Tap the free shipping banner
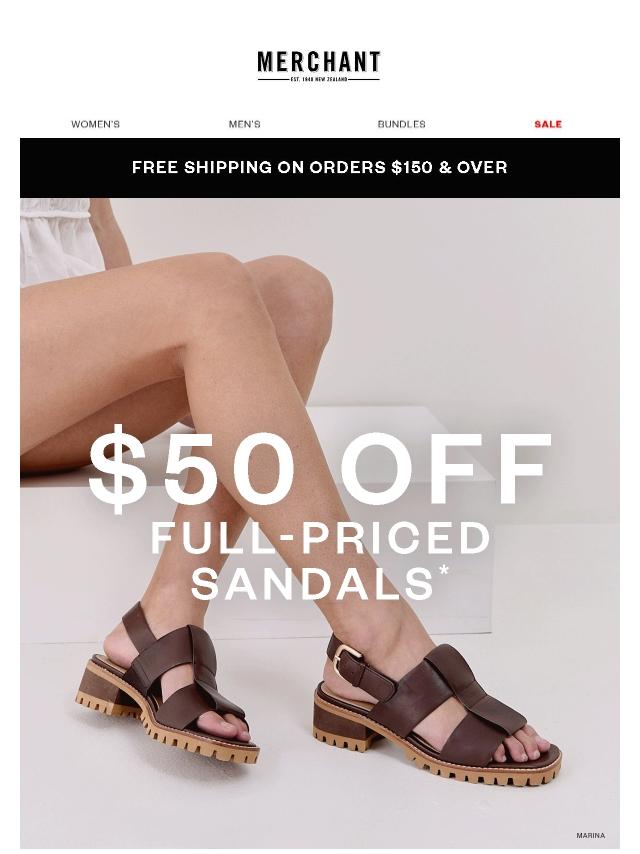The image size is (640, 854). [x=320, y=167]
